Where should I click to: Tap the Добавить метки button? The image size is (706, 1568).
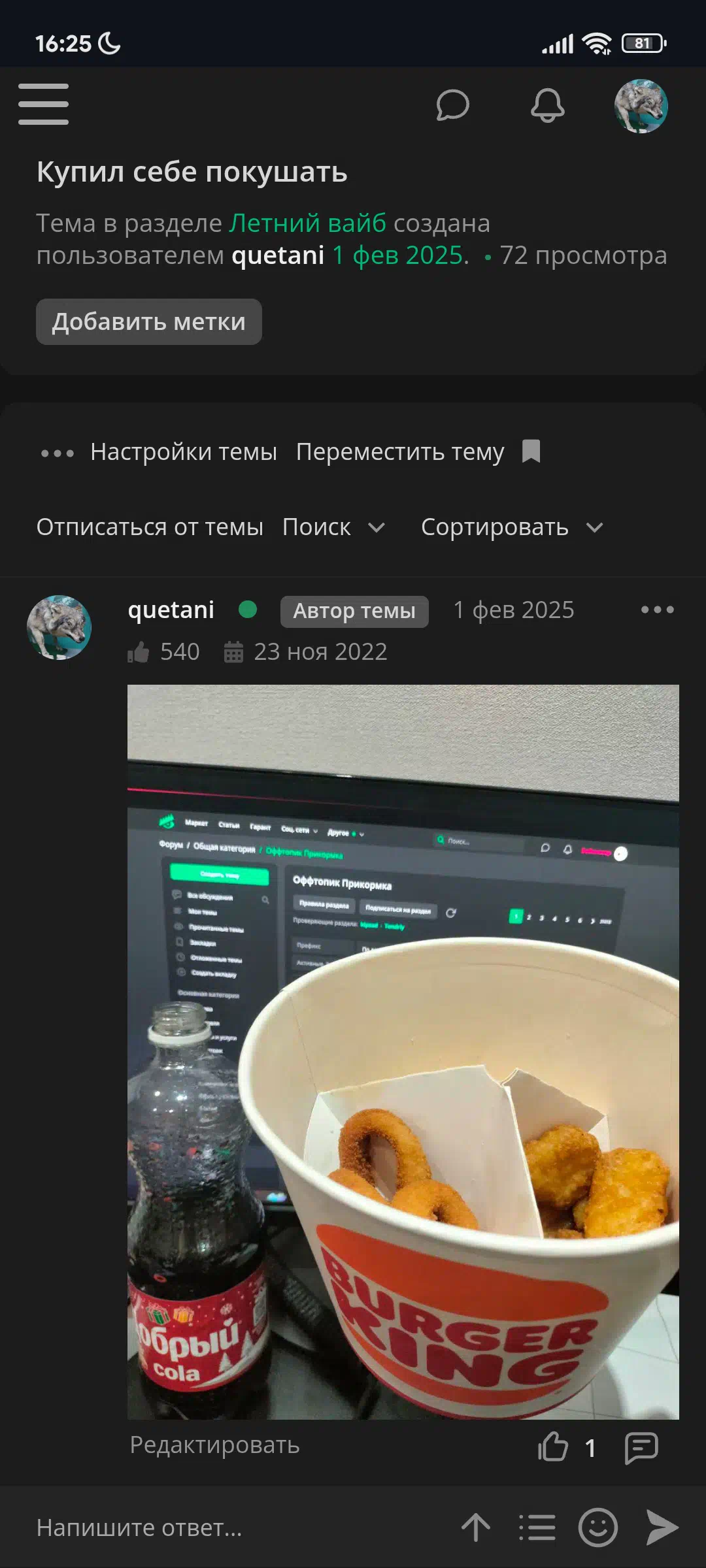point(149,321)
